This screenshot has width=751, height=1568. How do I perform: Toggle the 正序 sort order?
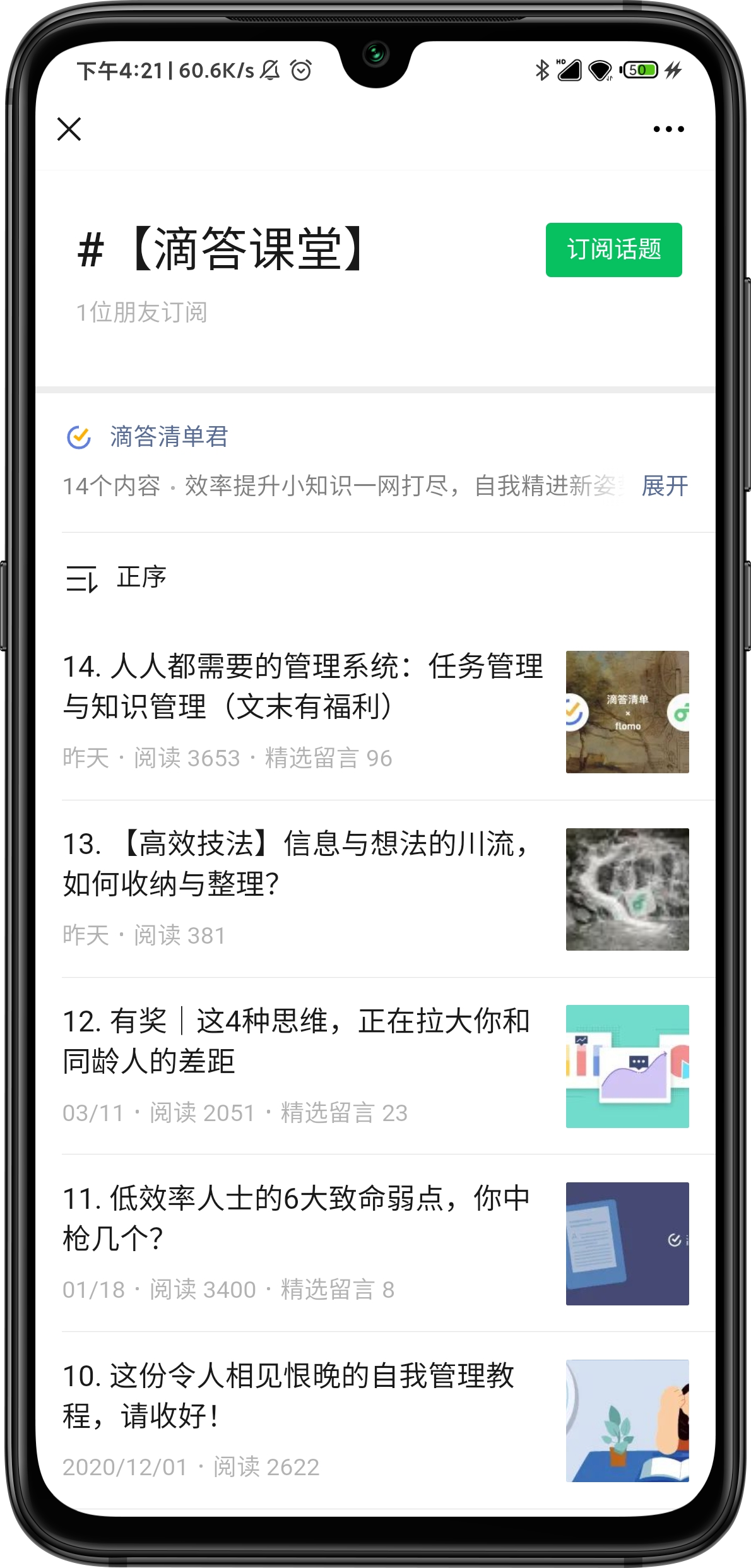pos(117,578)
